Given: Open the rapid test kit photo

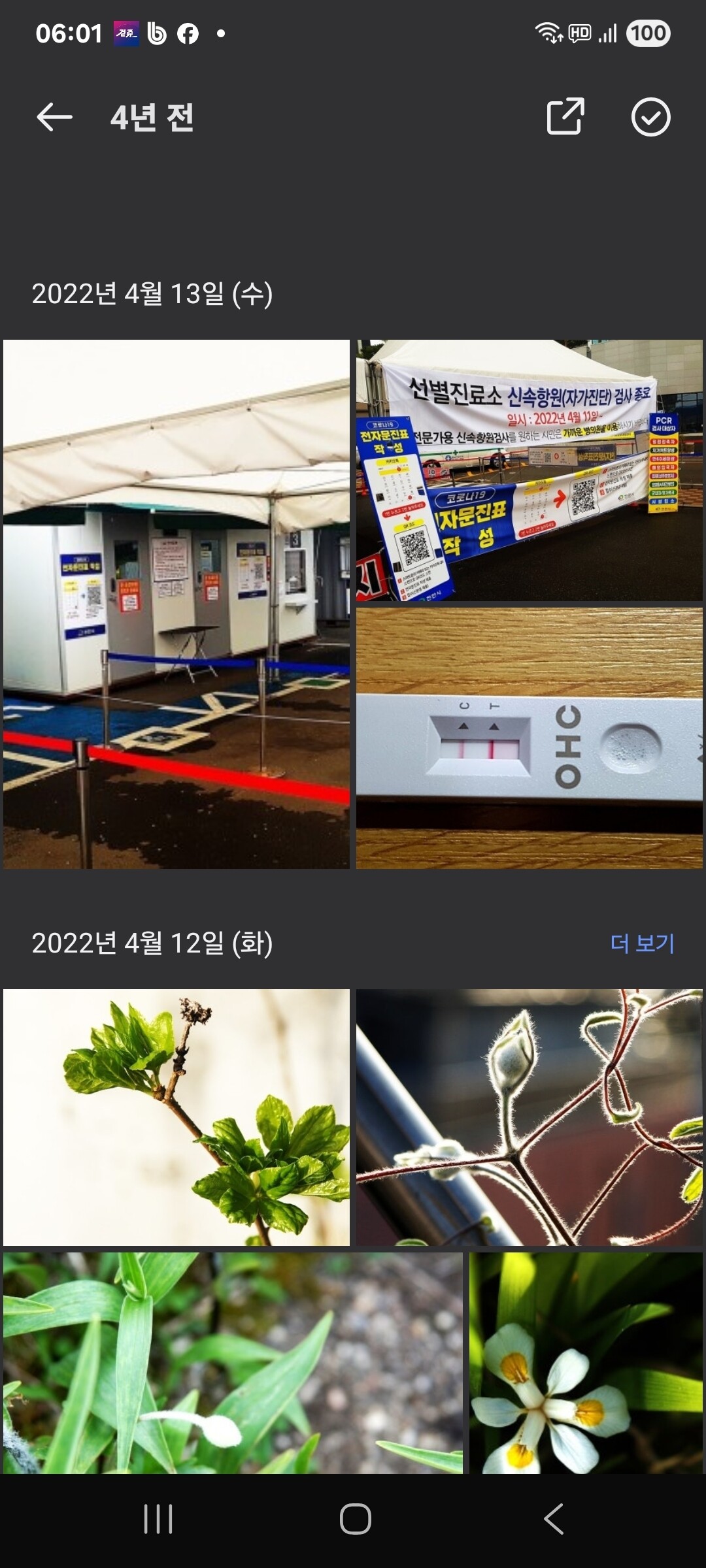Looking at the screenshot, I should [529, 738].
